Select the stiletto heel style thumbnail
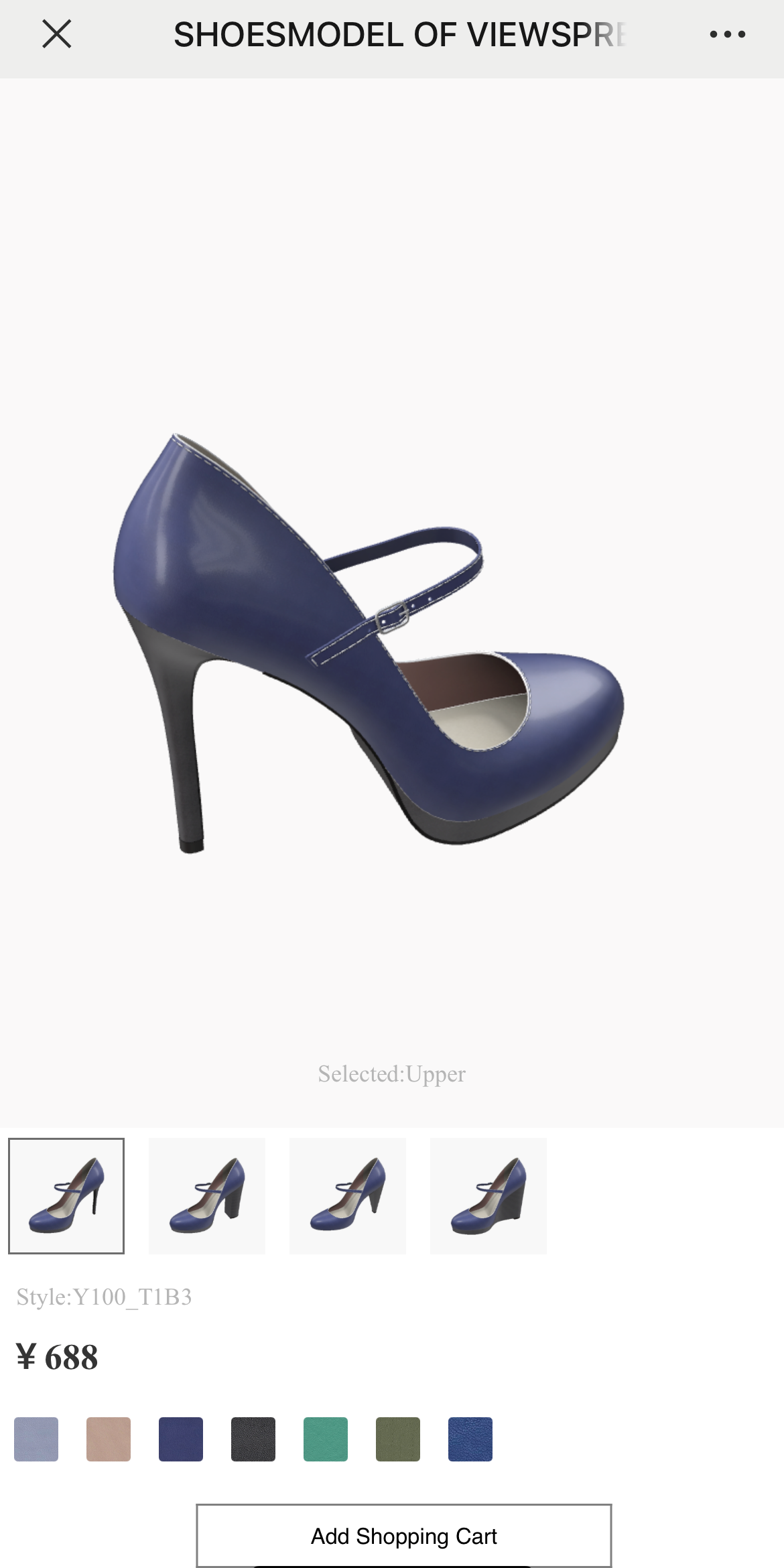The width and height of the screenshot is (784, 1568). [66, 1195]
